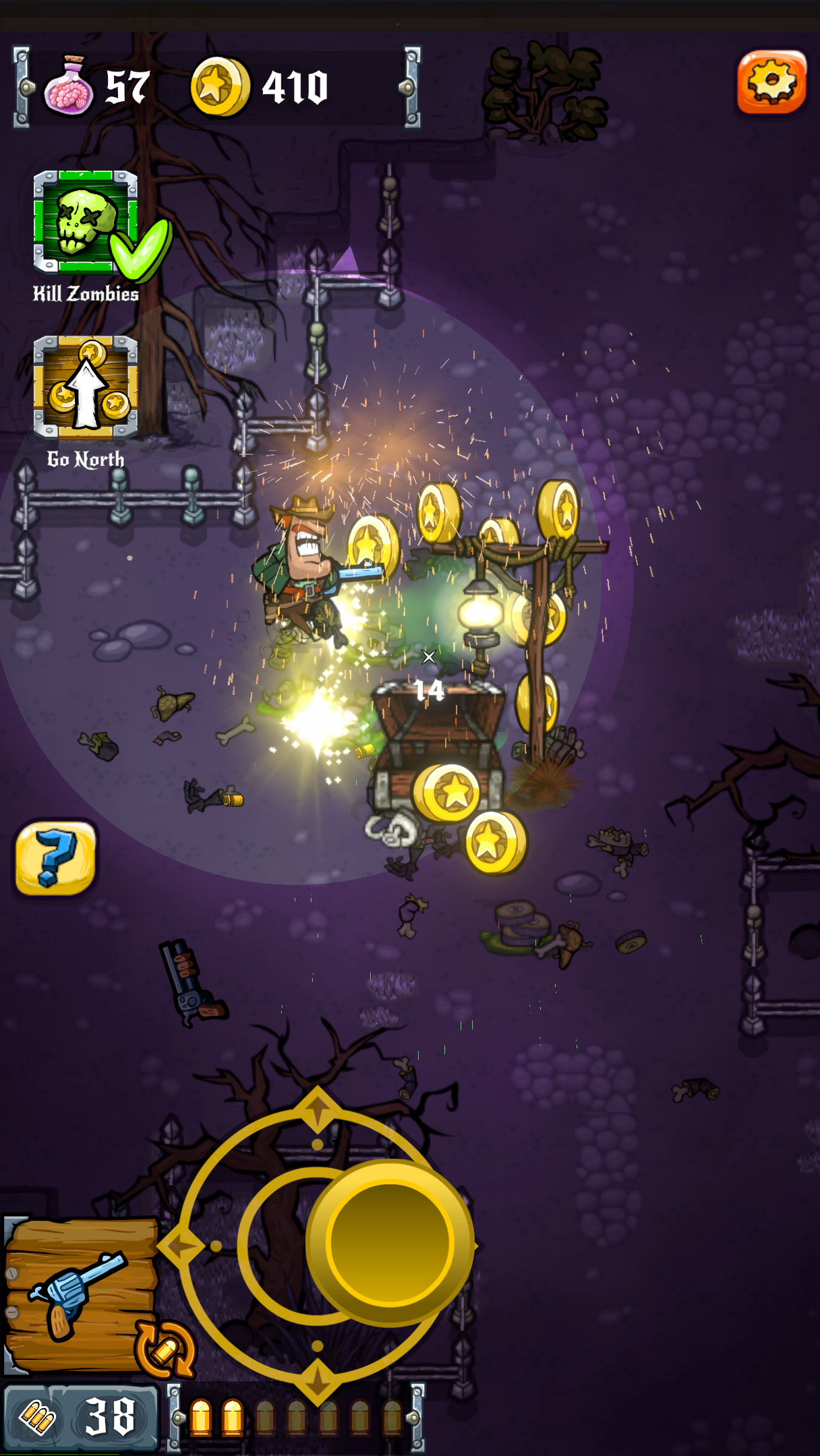Open the settings gear
The image size is (820, 1456).
(x=771, y=82)
